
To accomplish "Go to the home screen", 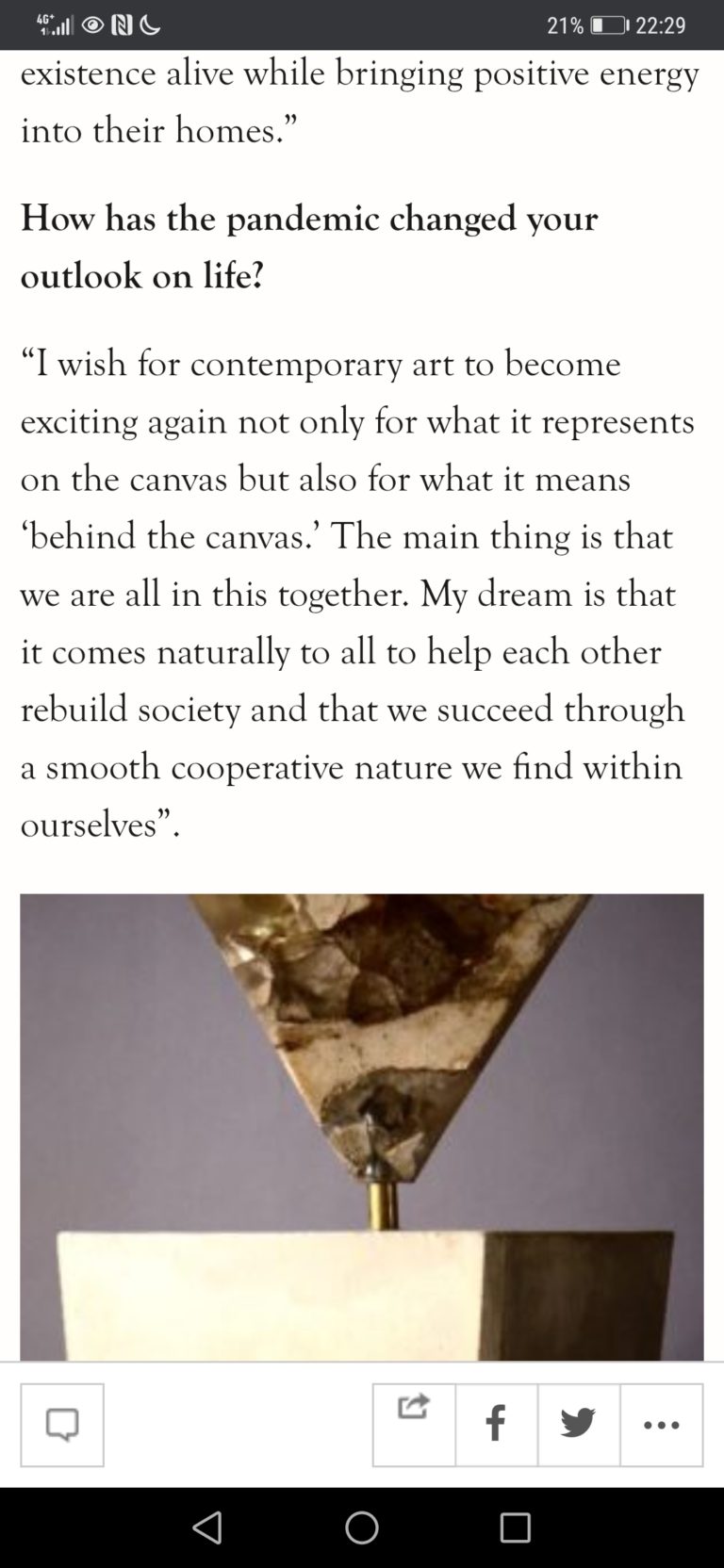I will [x=362, y=1527].
